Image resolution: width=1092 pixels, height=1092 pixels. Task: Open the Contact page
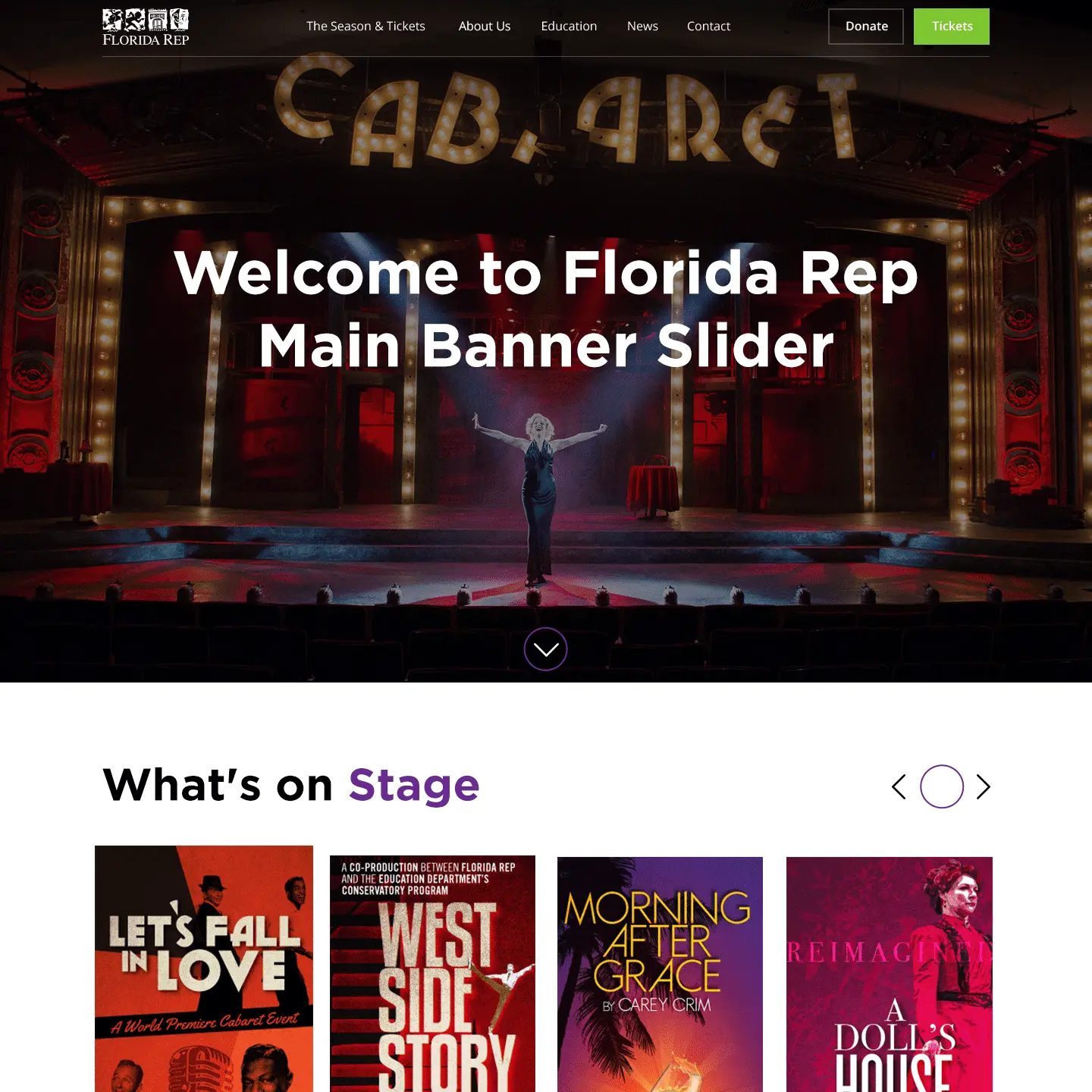(x=708, y=26)
